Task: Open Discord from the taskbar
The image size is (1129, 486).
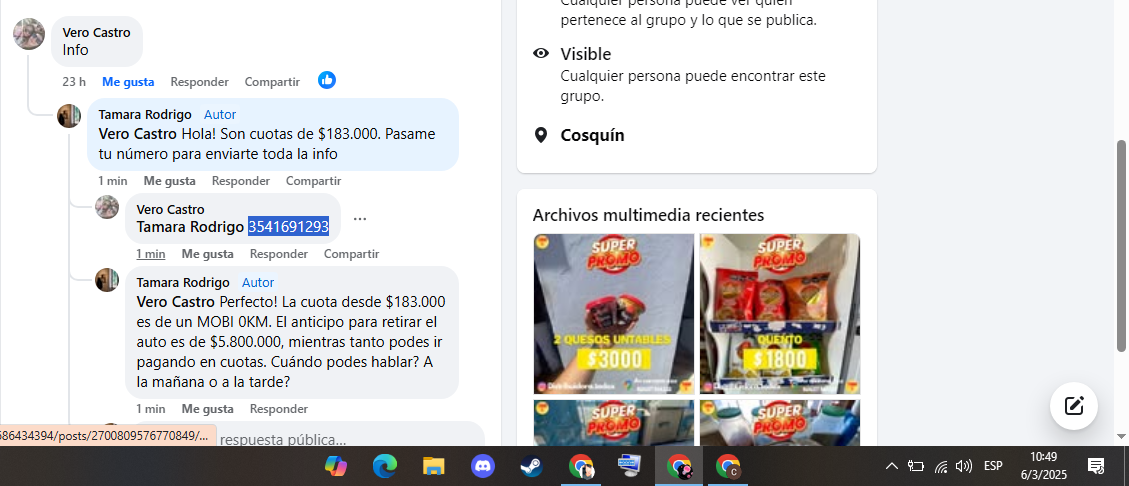Action: coord(483,466)
